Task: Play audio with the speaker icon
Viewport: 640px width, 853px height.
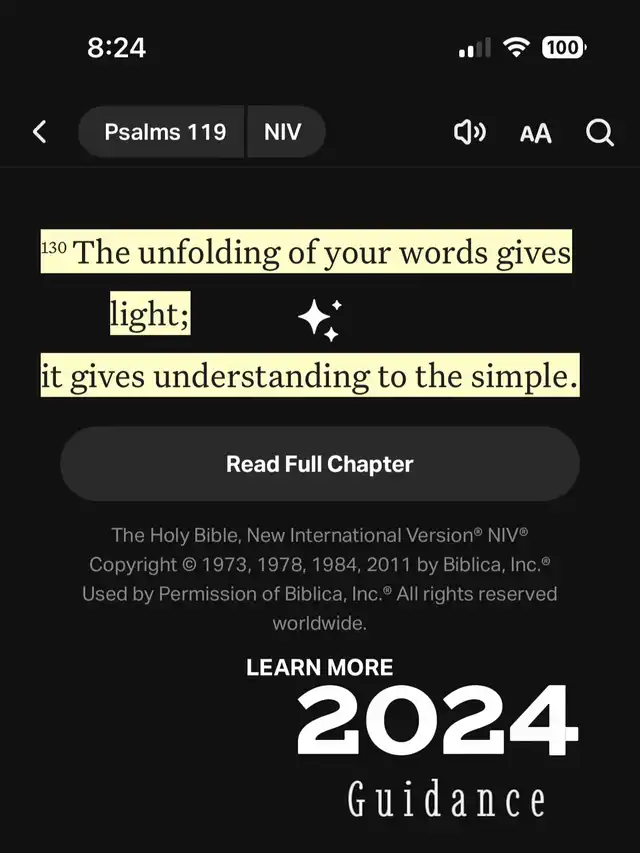Action: pos(469,133)
